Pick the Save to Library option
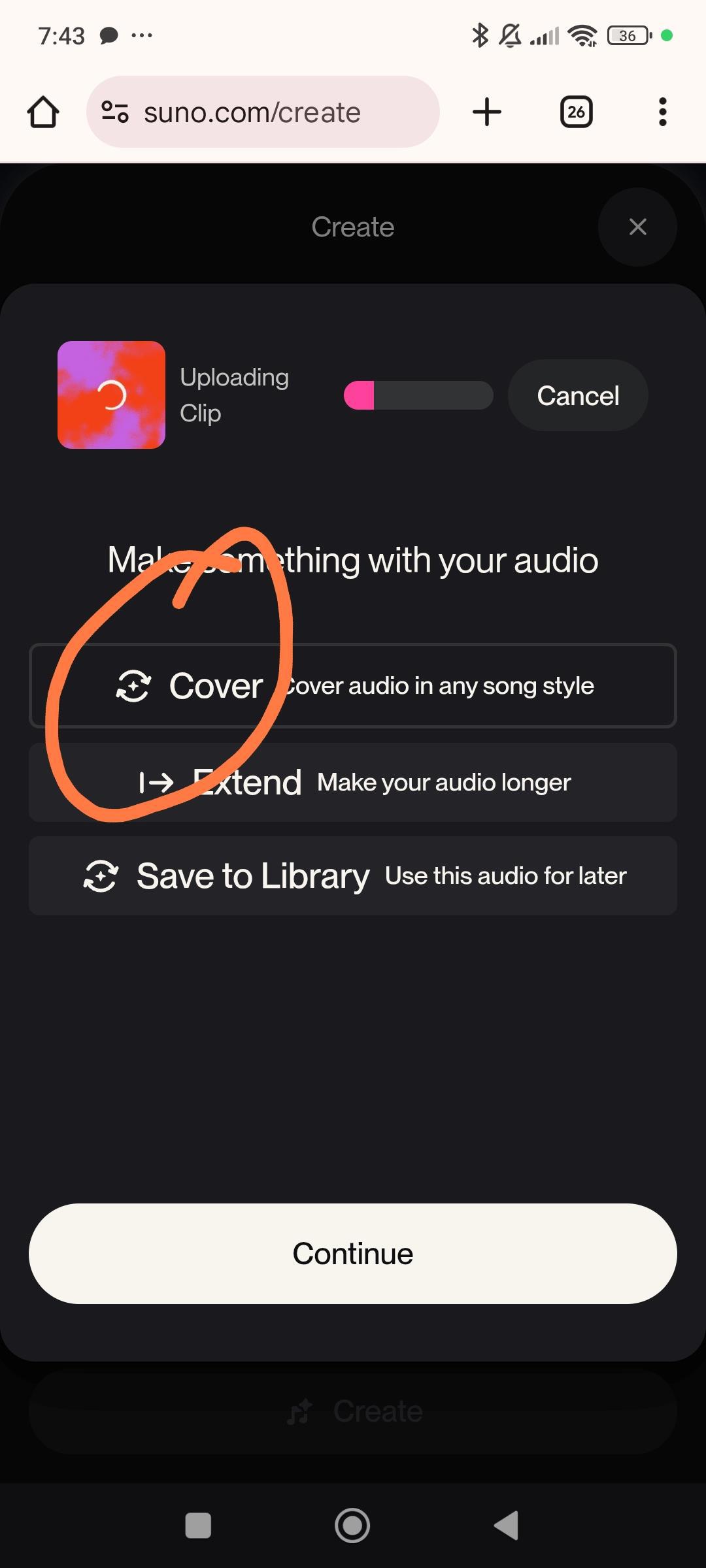The image size is (706, 1568). tap(352, 875)
